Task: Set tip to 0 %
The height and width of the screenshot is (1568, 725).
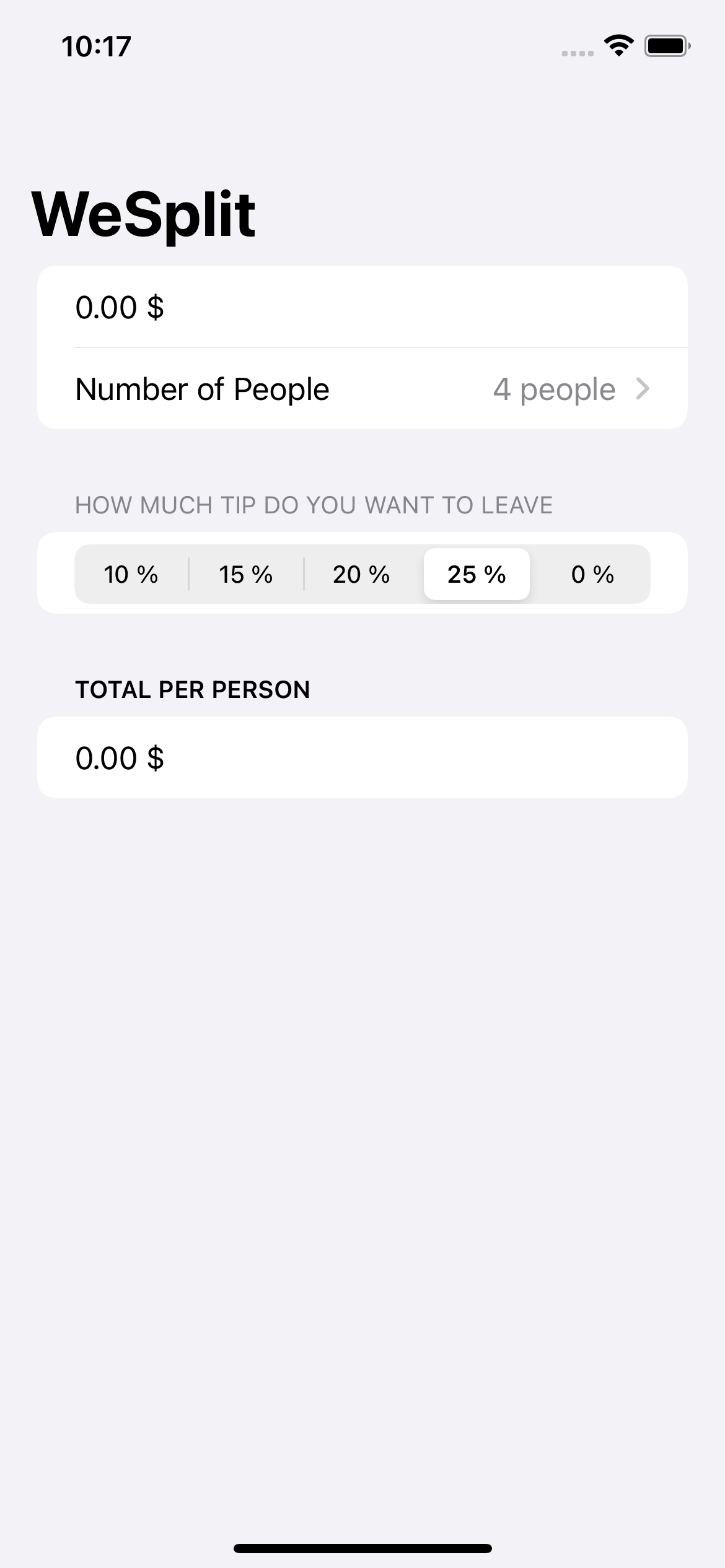Action: coord(592,574)
